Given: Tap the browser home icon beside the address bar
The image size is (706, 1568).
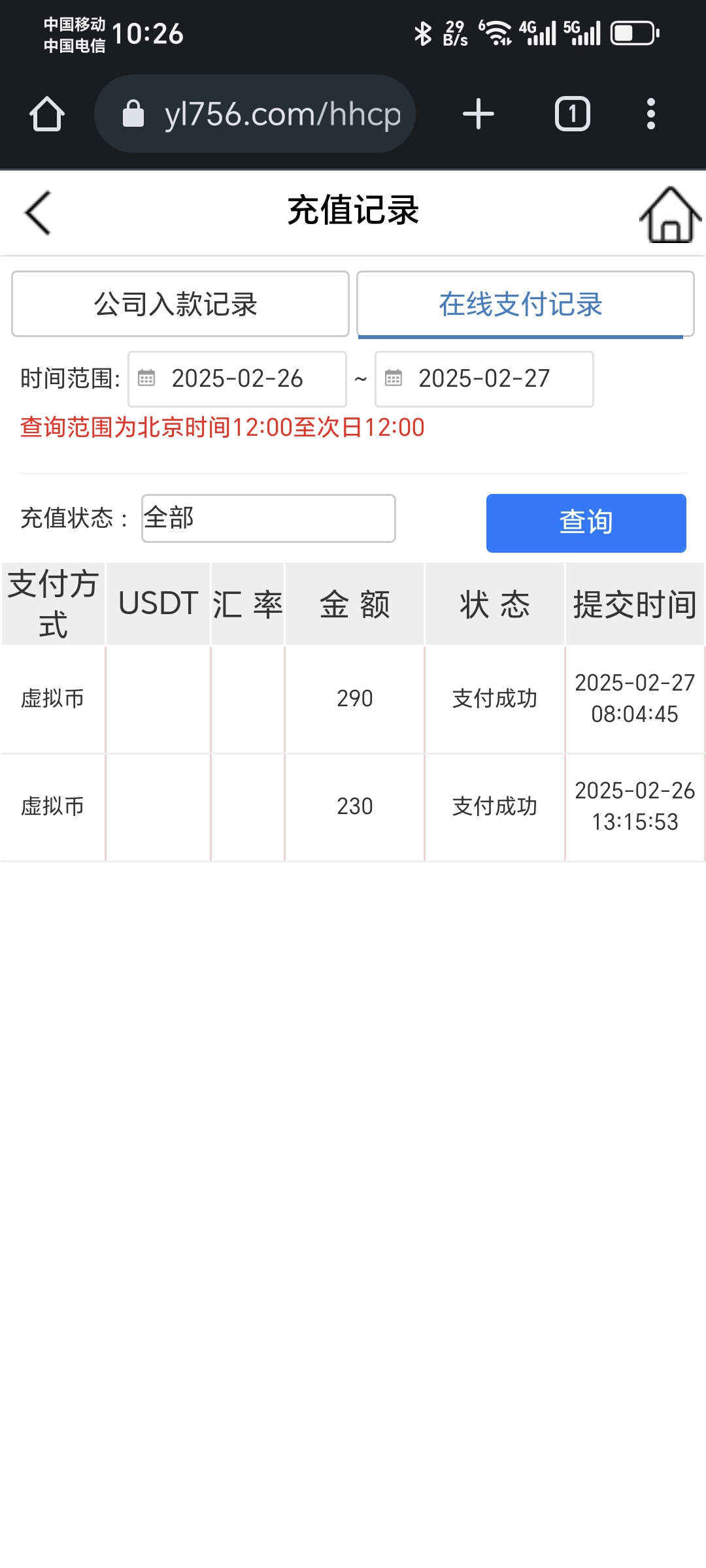Looking at the screenshot, I should tap(47, 112).
